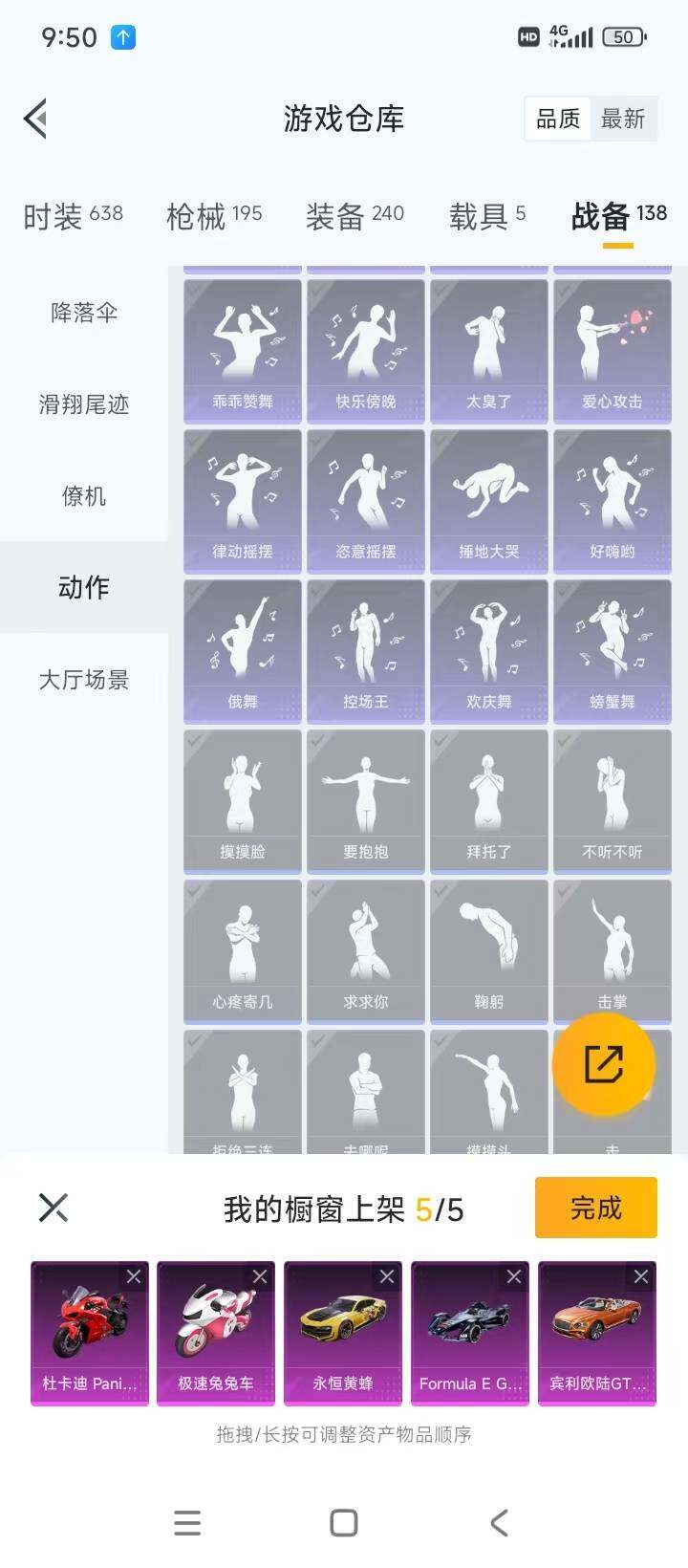Select the 螃蟹舞 emote icon
This screenshot has width=688, height=1568.
pyautogui.click(x=612, y=650)
